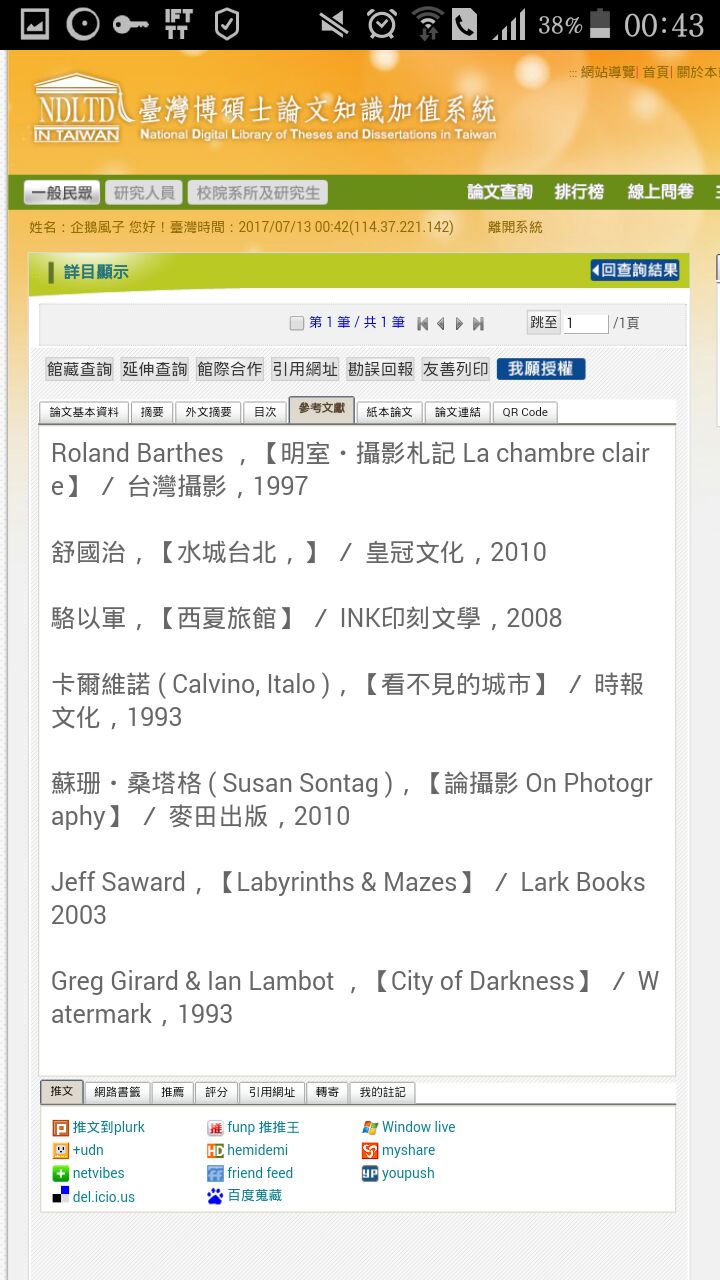Tick the checkbox beside 第 1 筆
Screen dimensions: 720x1280
coord(296,323)
